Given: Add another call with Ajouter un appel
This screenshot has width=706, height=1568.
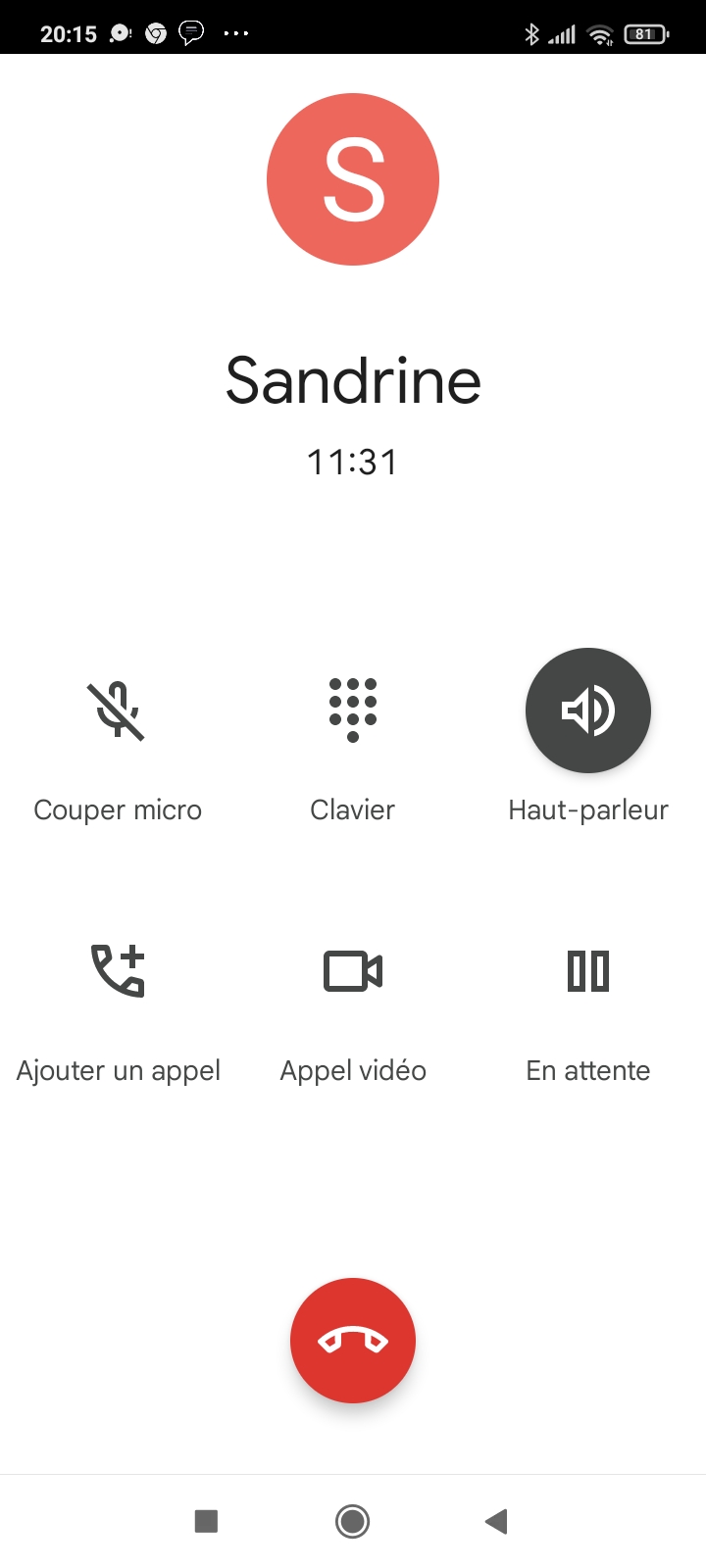Looking at the screenshot, I should click(x=118, y=971).
